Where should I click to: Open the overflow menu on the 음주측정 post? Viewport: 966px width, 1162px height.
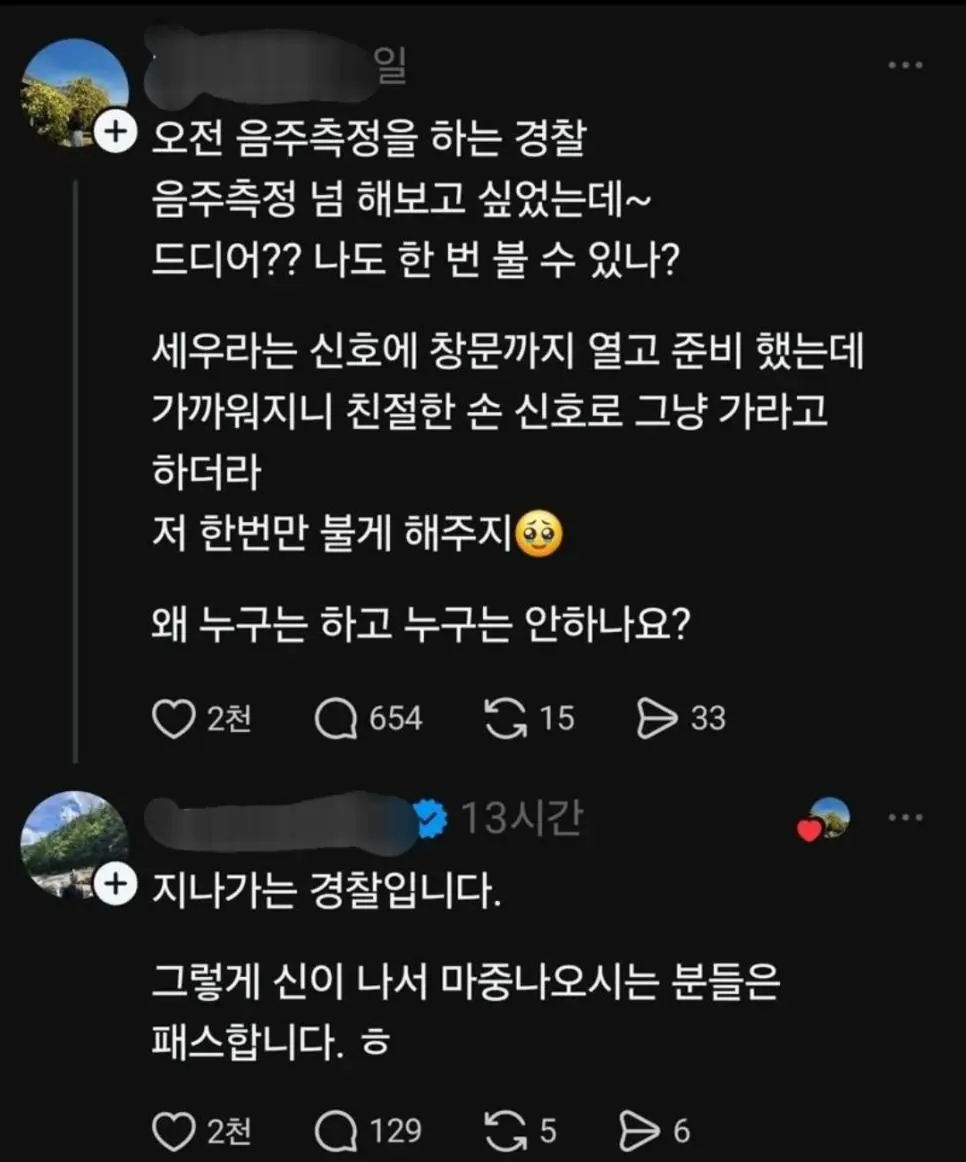[905, 66]
